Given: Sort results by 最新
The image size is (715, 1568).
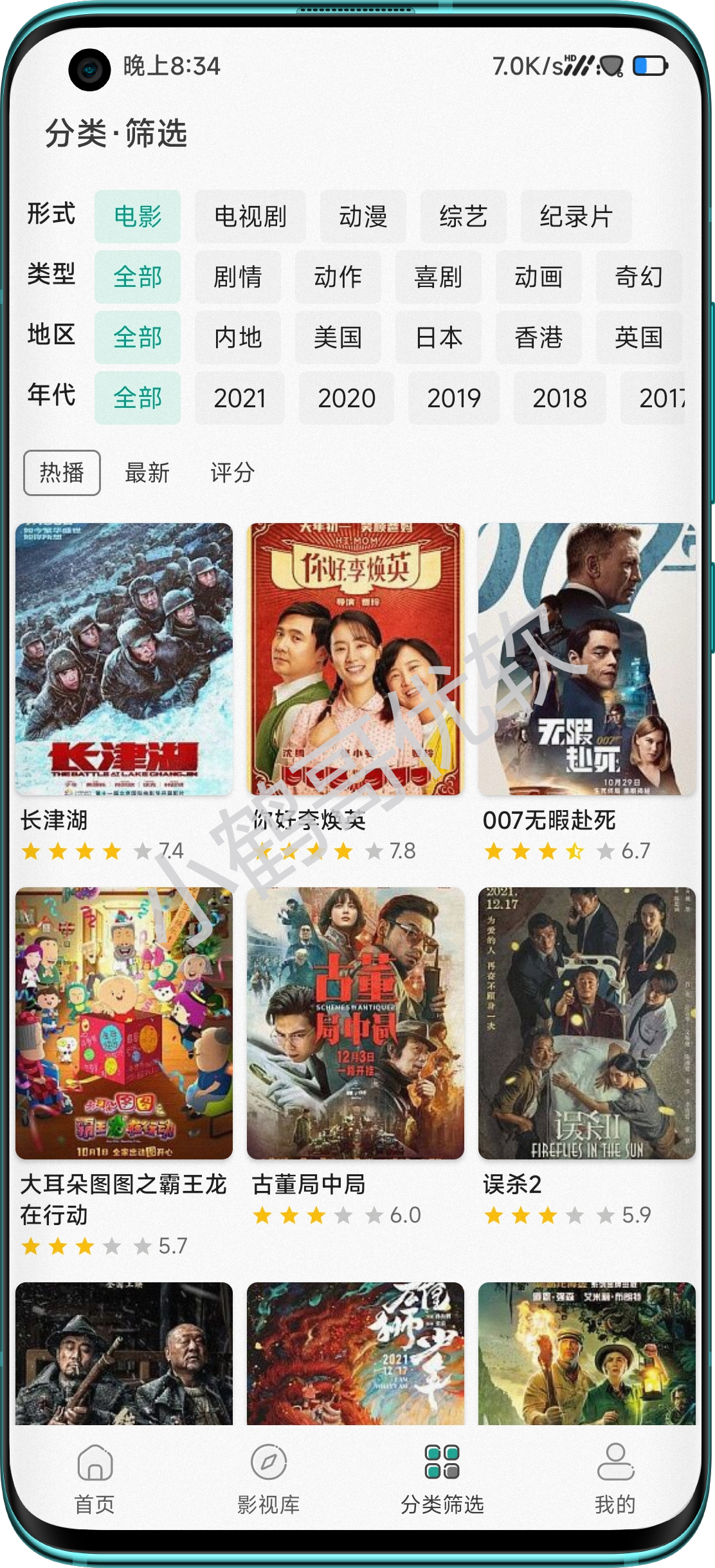Looking at the screenshot, I should click(x=147, y=473).
